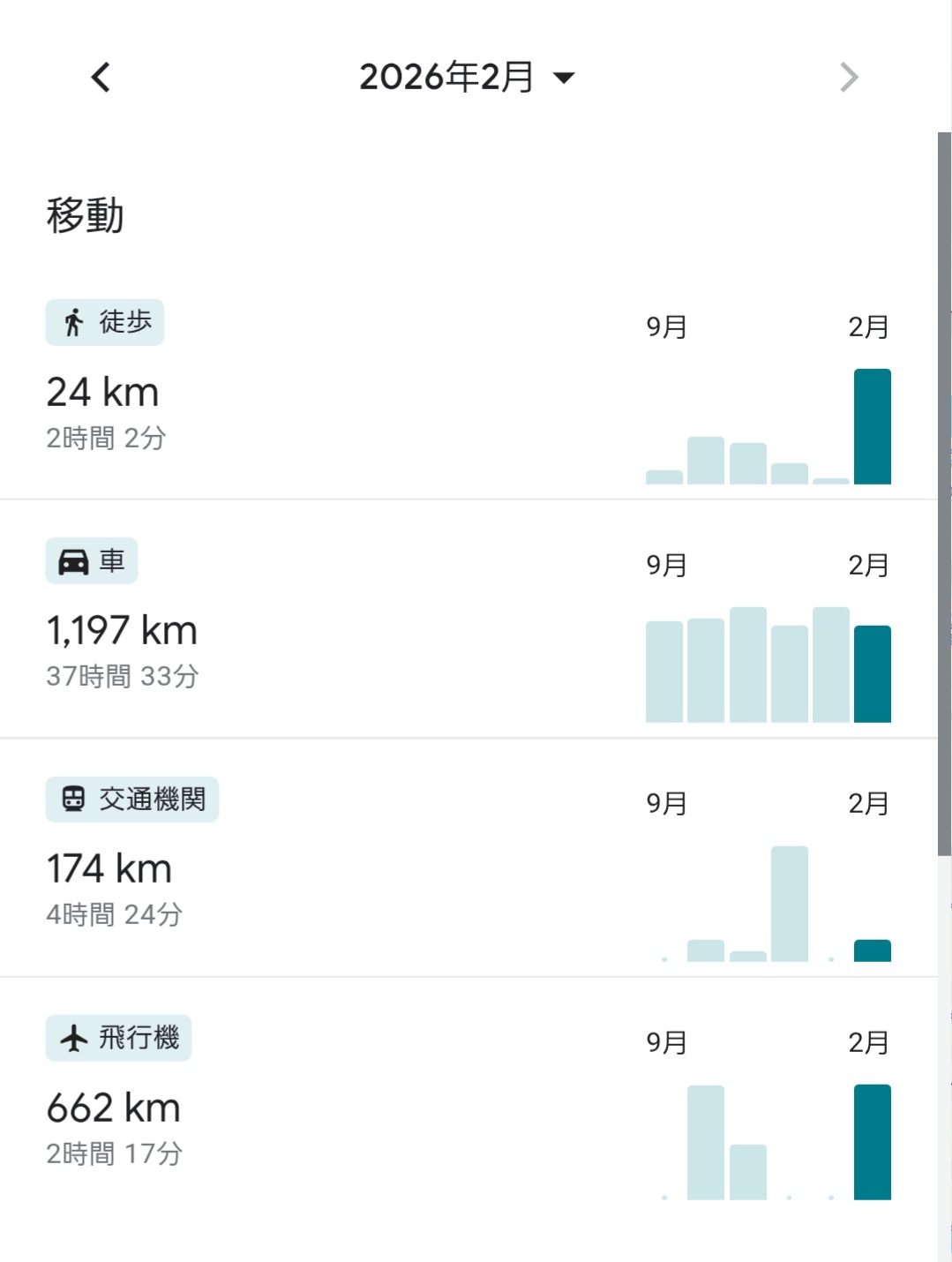This screenshot has width=952, height=1262.
Task: View the 車 driving details
Action: pos(92,561)
